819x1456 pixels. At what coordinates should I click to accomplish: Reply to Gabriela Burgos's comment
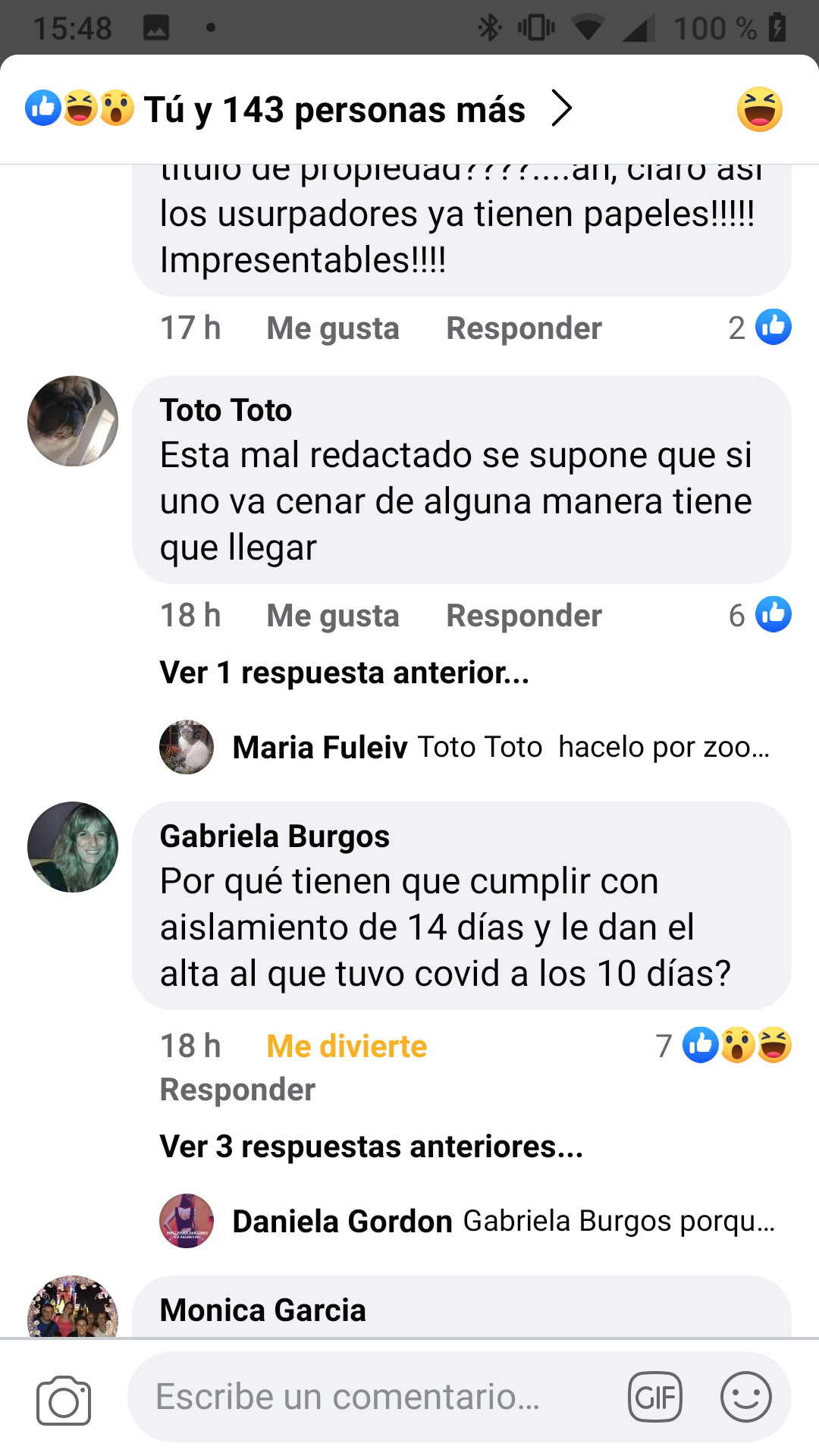point(237,1090)
